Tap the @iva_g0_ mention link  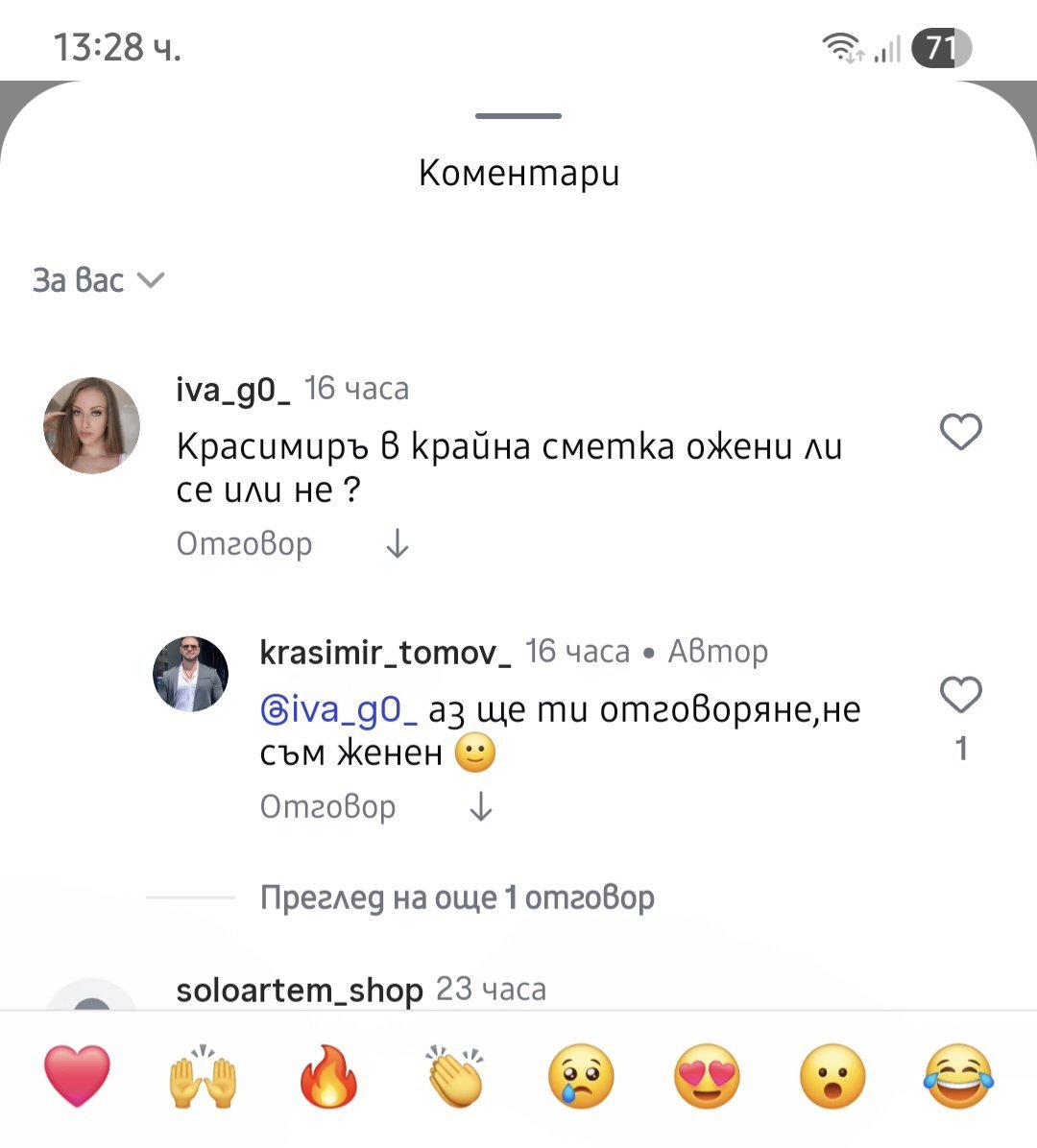click(338, 710)
